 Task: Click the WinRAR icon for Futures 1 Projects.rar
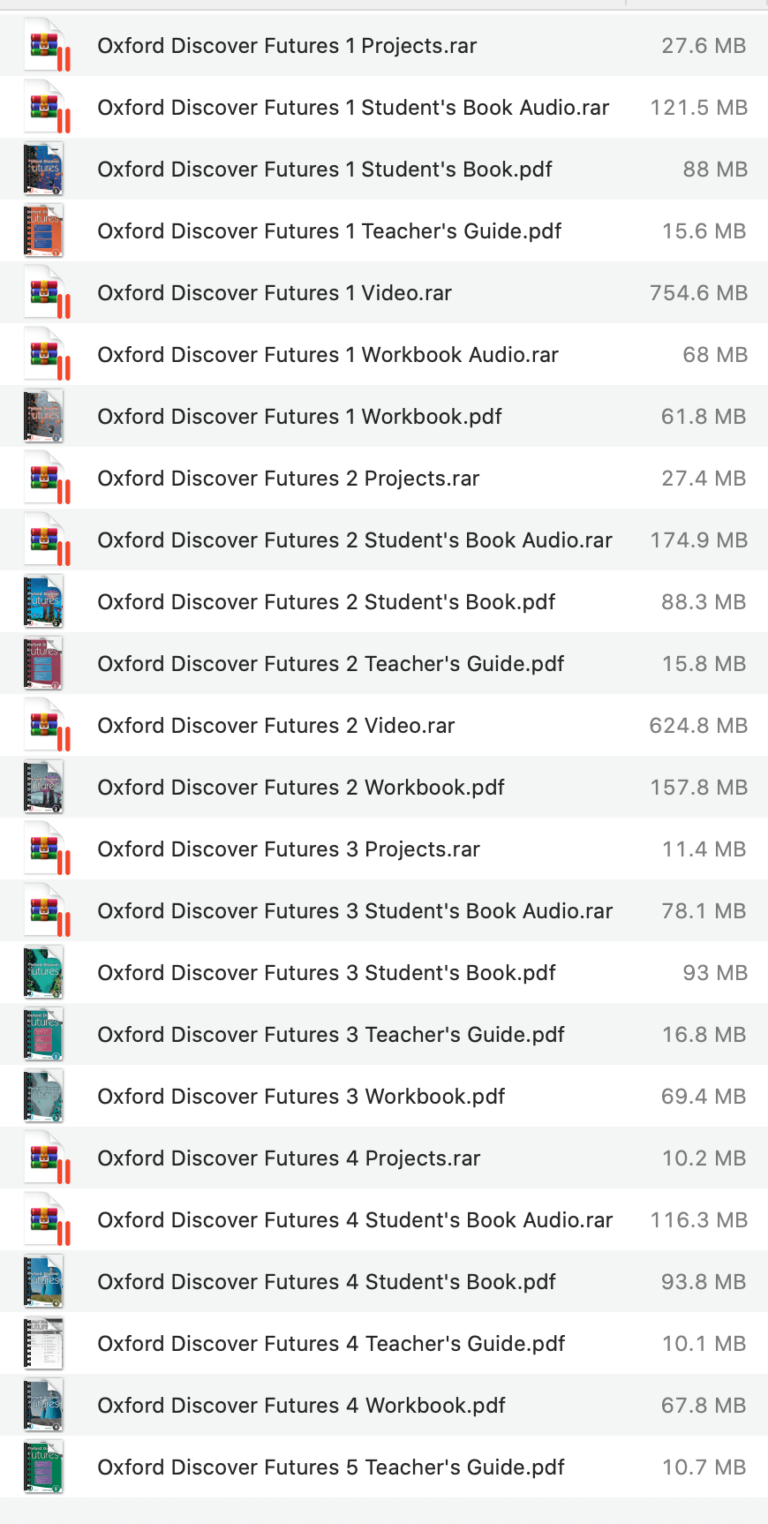coord(46,45)
